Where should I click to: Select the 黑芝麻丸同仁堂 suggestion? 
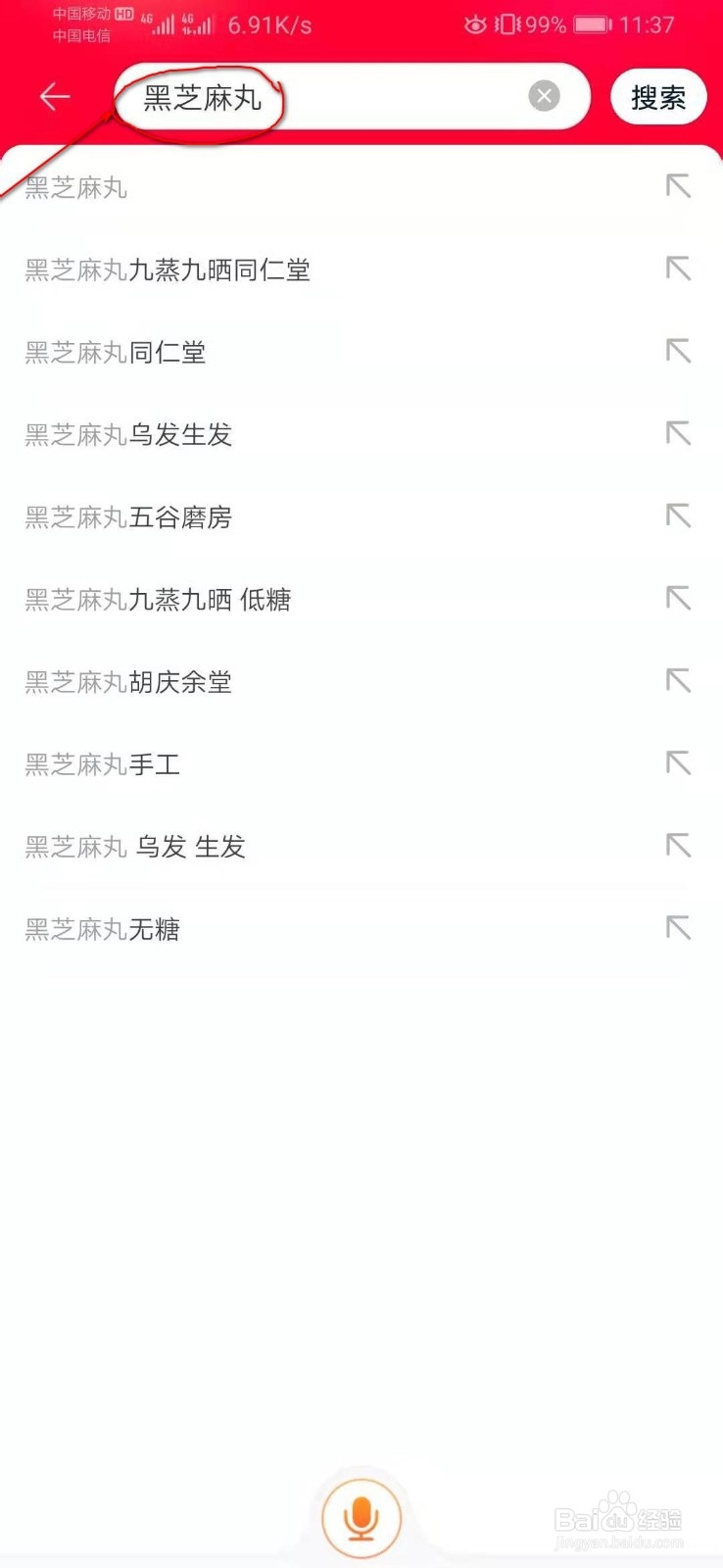point(114,353)
